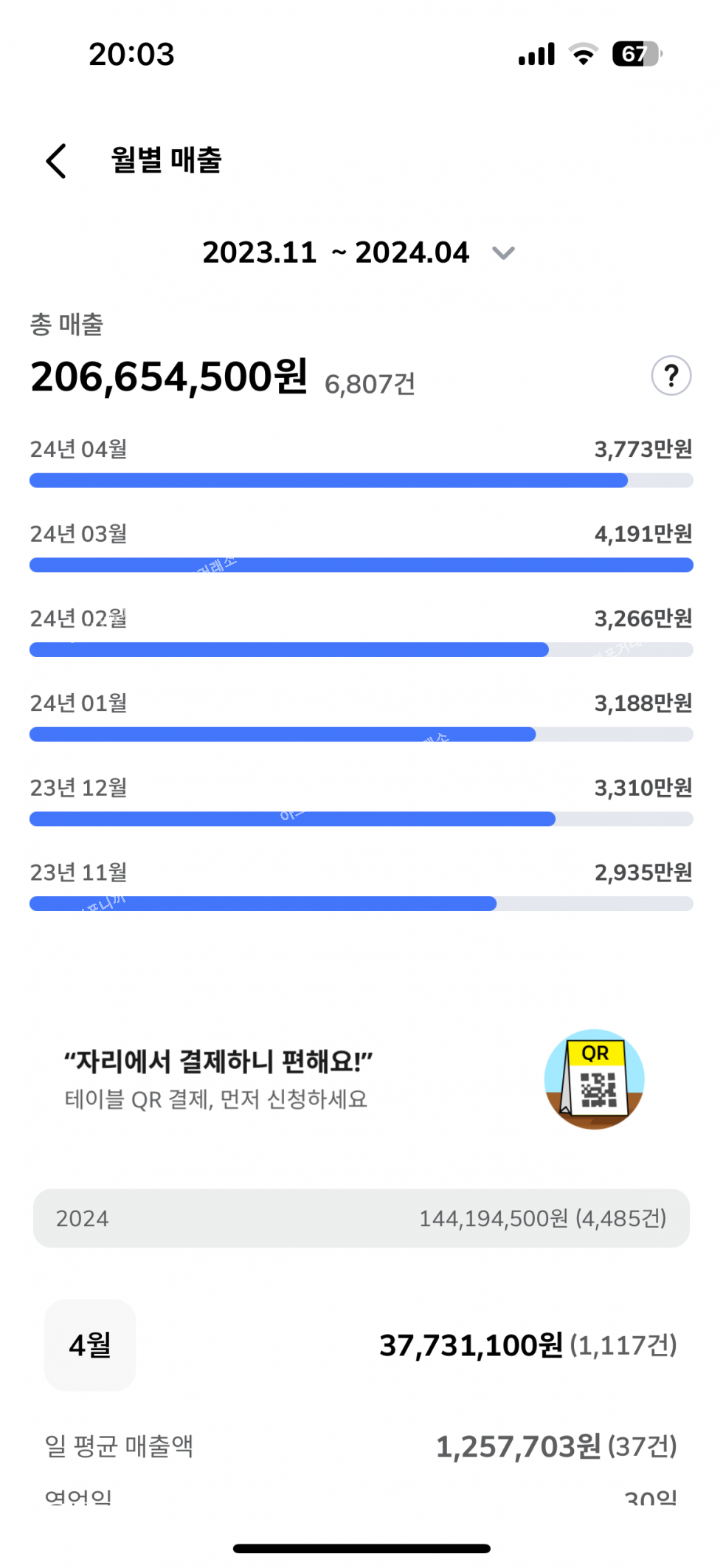Open the question mark help icon
The image size is (723, 1568).
point(671,376)
